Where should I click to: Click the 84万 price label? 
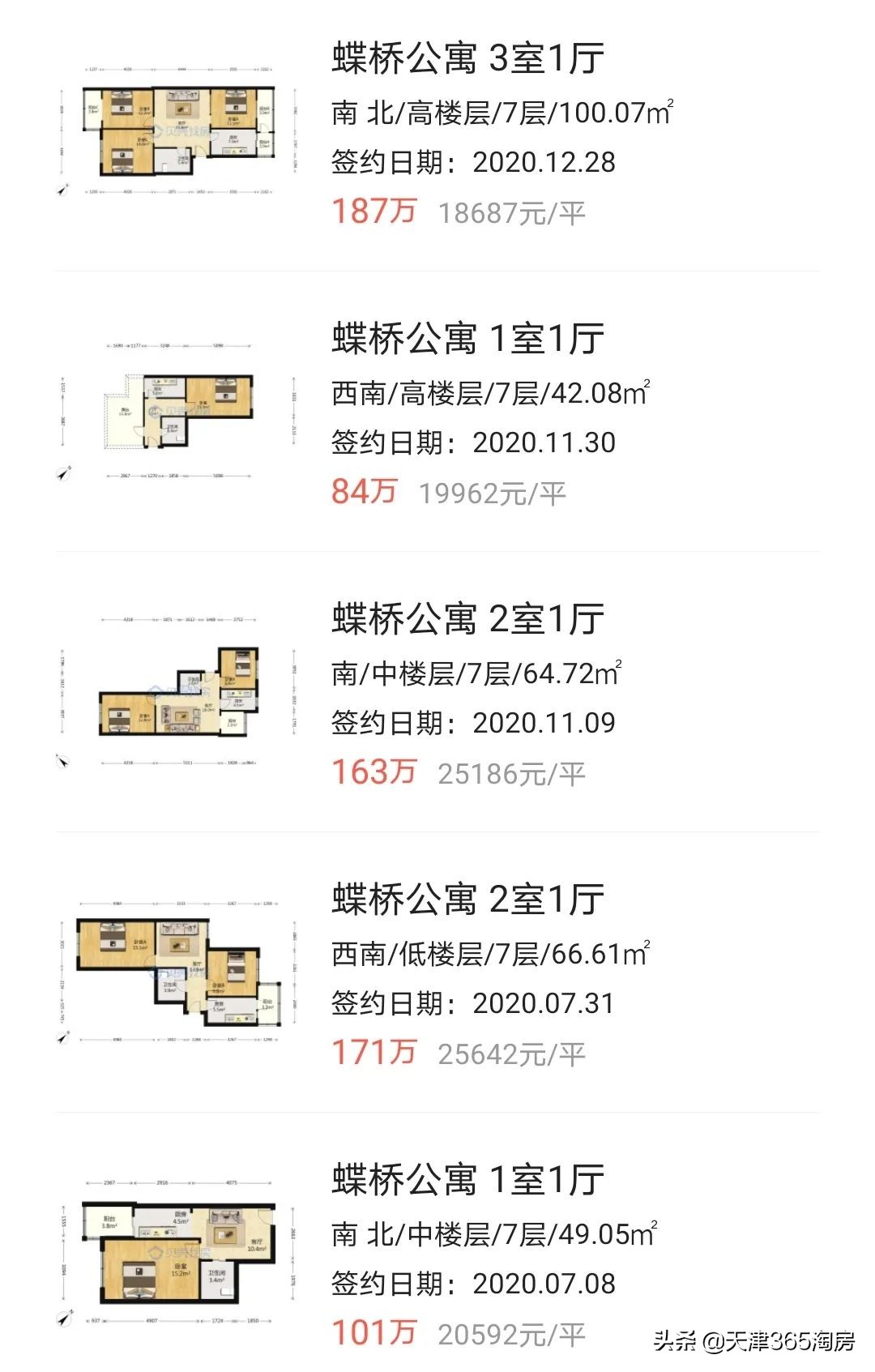pyautogui.click(x=364, y=492)
